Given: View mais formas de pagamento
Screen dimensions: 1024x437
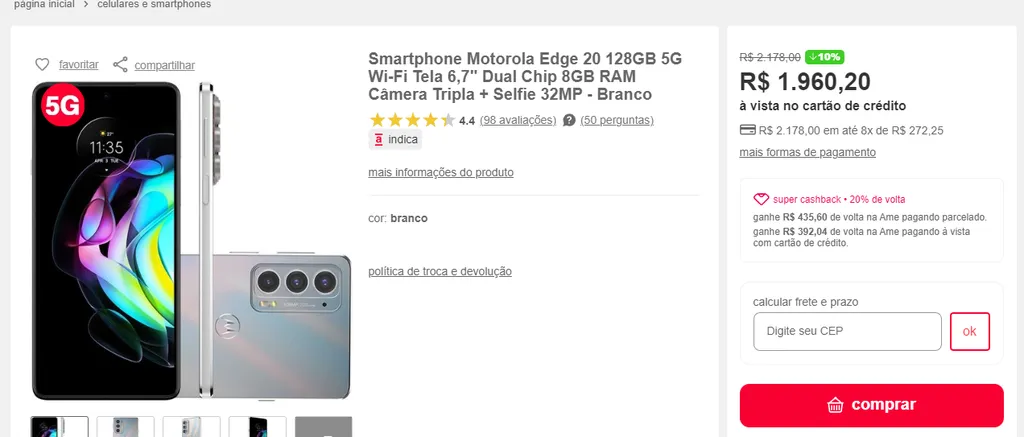Looking at the screenshot, I should (807, 152).
